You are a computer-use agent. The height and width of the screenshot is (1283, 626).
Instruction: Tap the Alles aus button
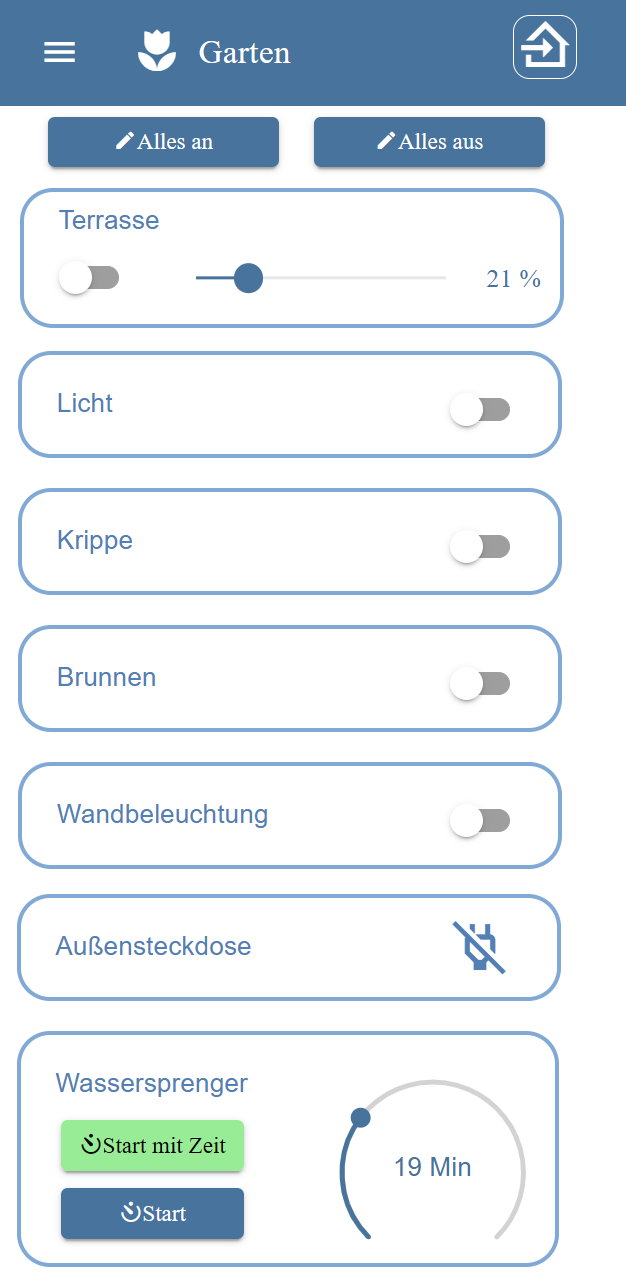point(429,142)
